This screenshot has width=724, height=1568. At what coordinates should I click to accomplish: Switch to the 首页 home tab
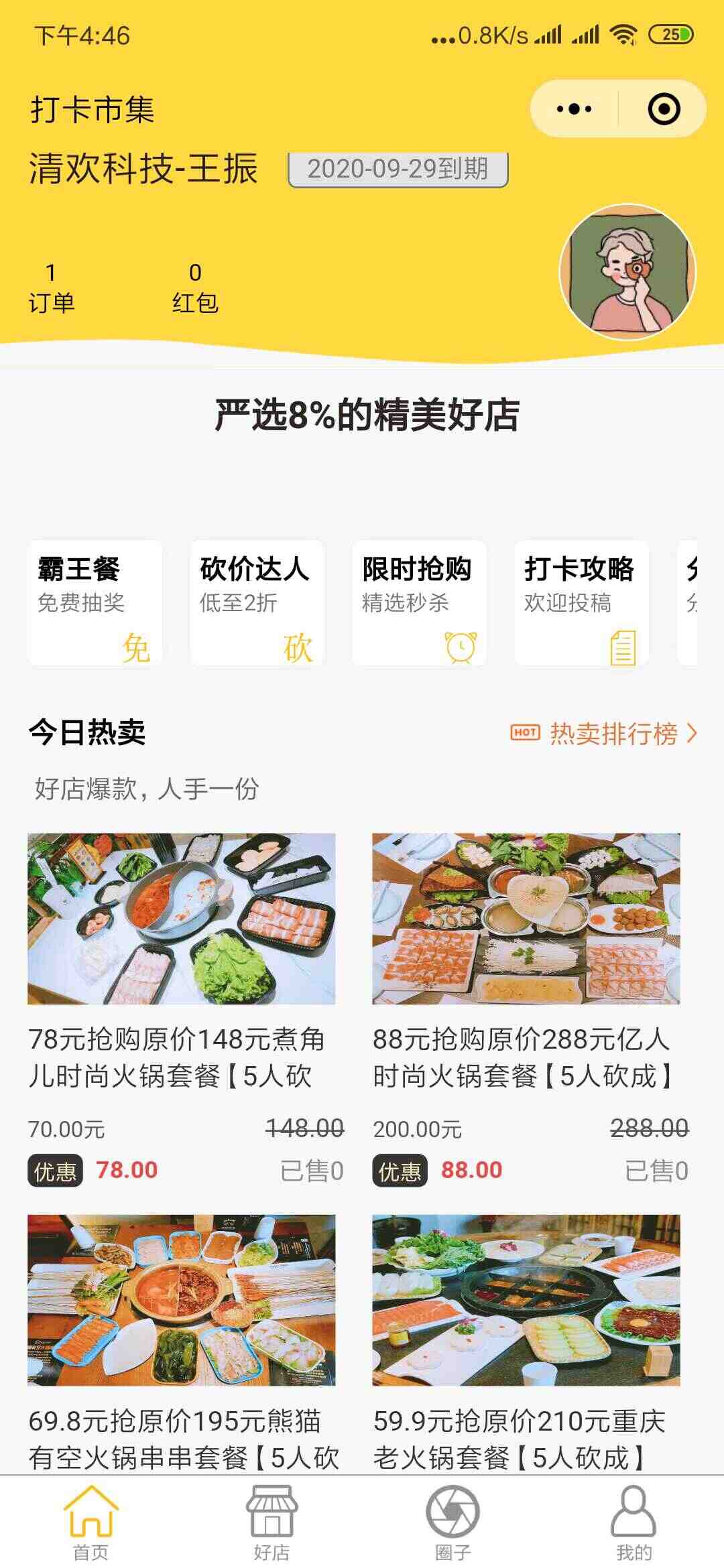(90, 1522)
